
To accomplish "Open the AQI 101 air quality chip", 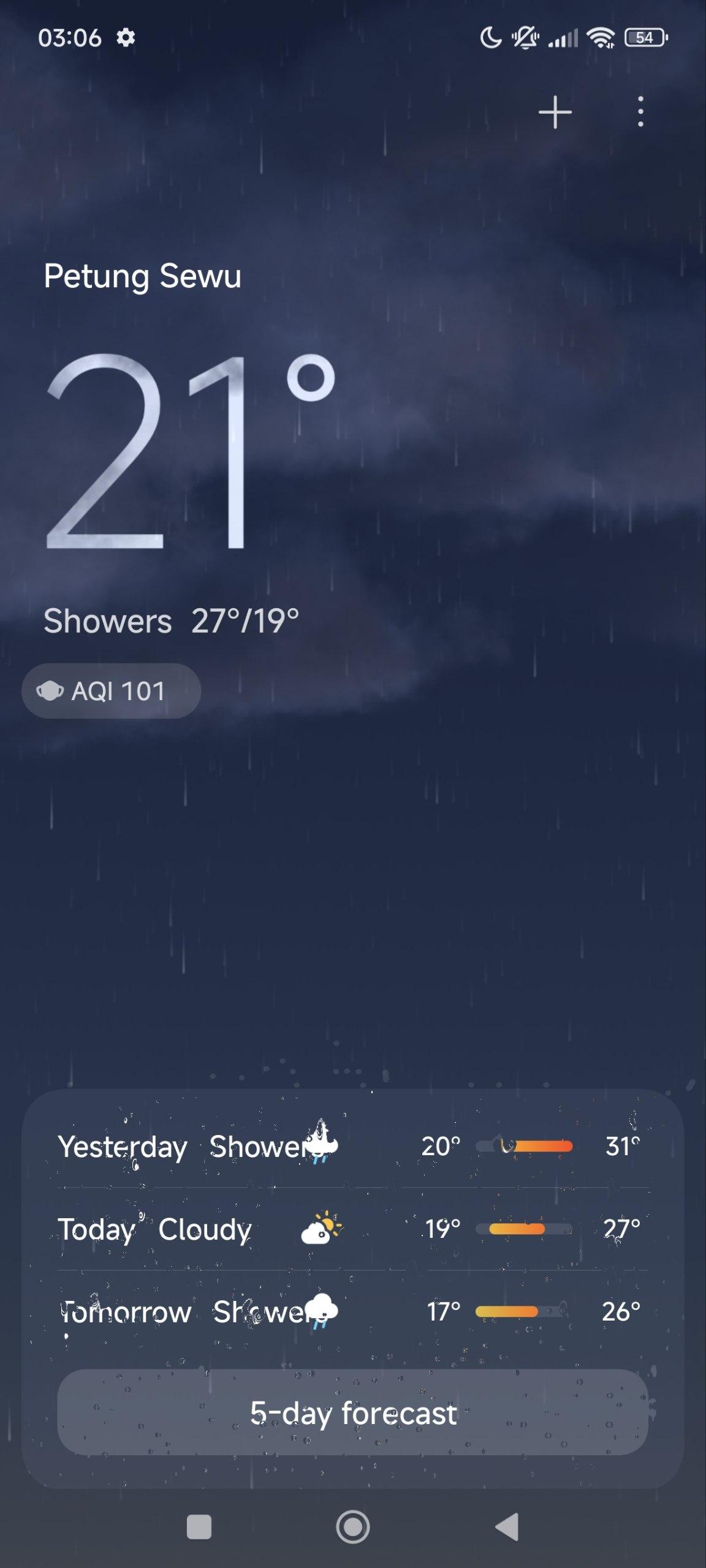I will (x=112, y=691).
